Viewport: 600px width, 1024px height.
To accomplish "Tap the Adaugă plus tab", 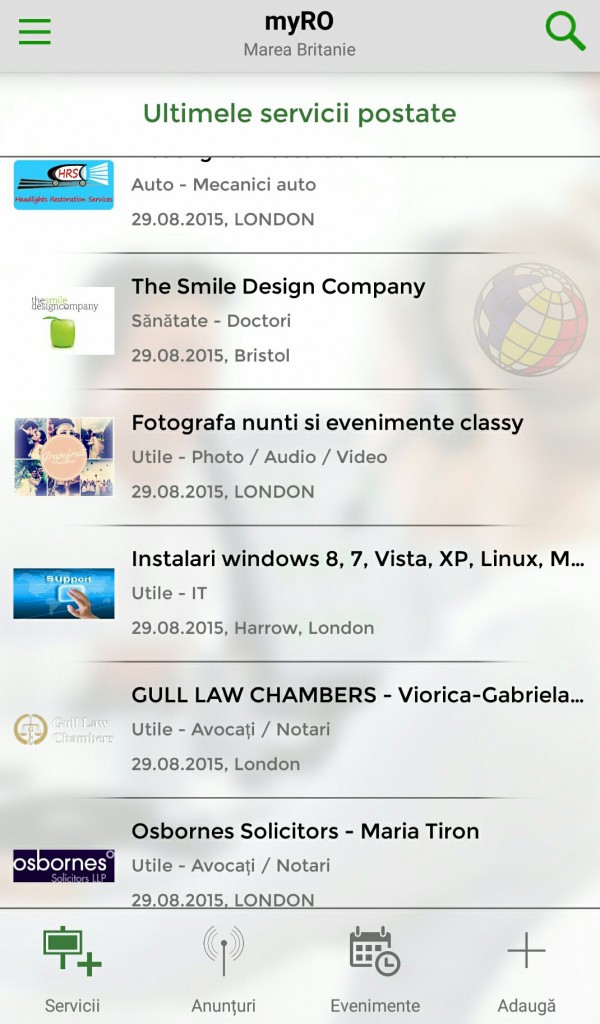I will 526,968.
